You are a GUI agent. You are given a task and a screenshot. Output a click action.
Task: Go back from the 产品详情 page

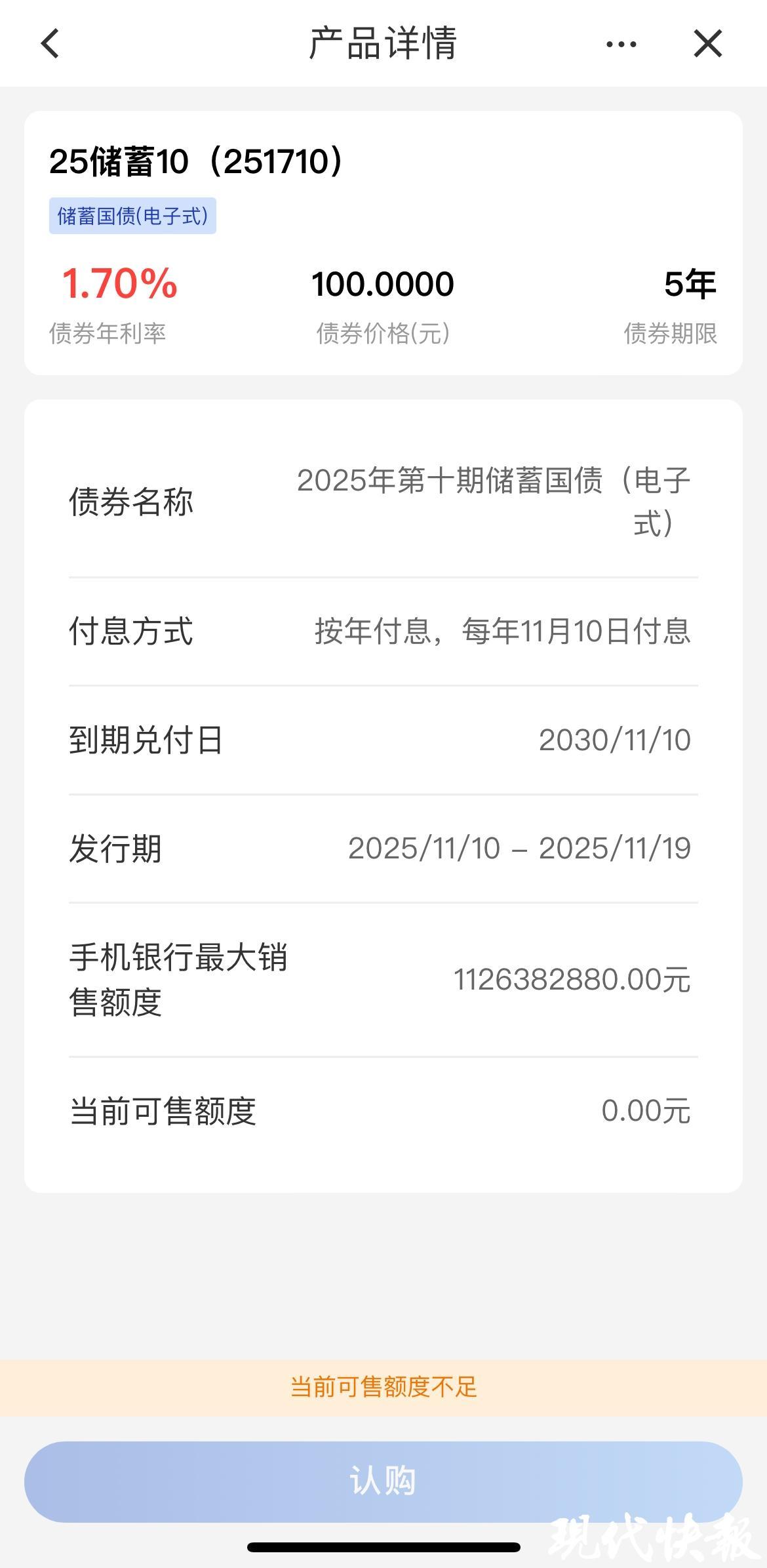tap(50, 44)
